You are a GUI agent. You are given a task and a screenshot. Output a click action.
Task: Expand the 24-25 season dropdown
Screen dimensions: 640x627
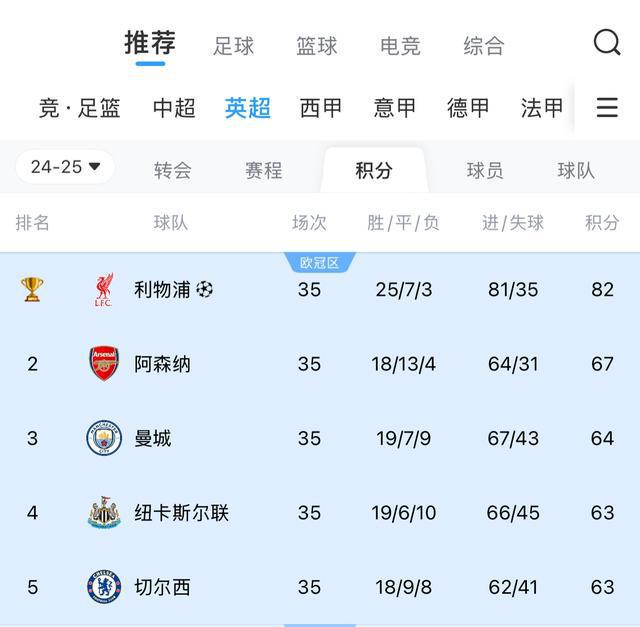pyautogui.click(x=66, y=167)
